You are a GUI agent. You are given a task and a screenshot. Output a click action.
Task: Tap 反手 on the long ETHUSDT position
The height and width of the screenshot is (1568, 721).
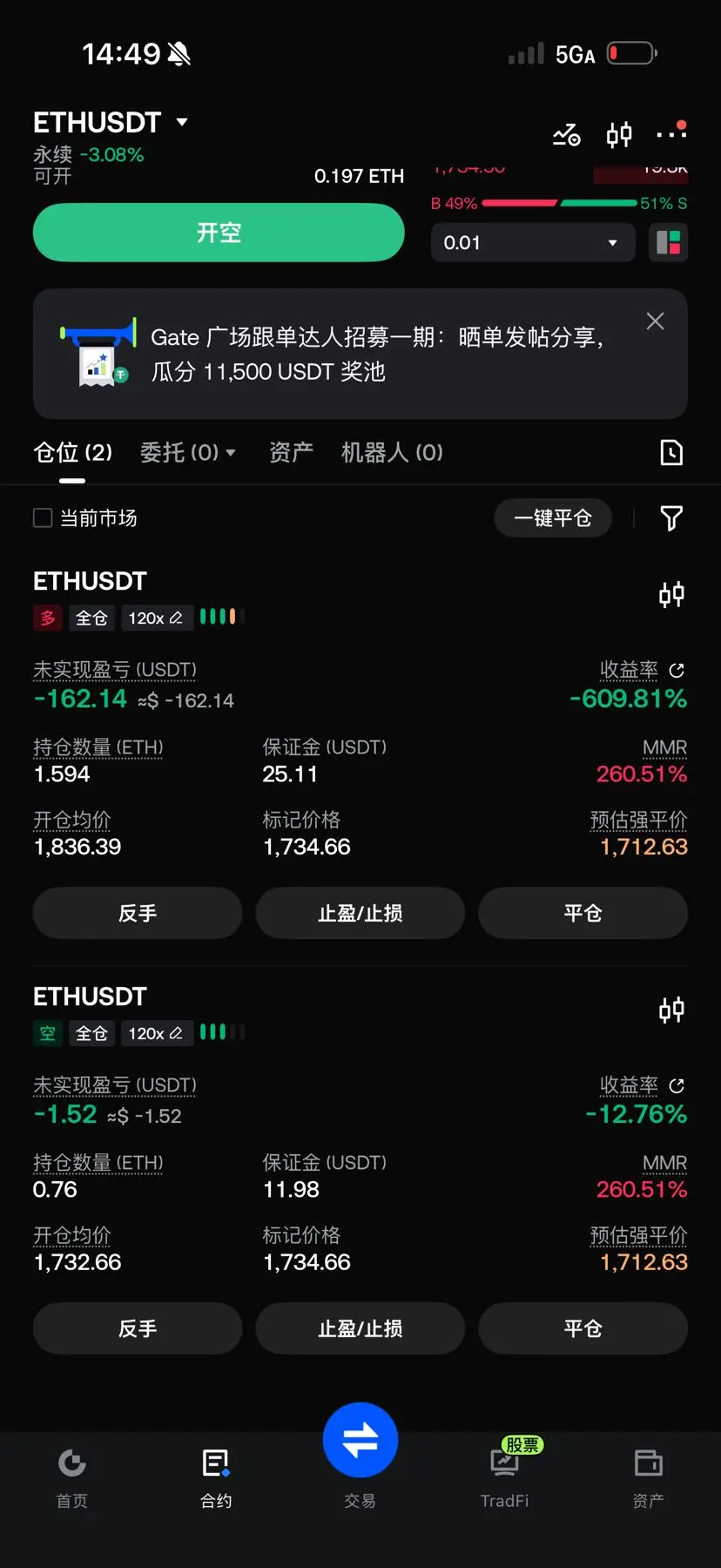point(138,913)
